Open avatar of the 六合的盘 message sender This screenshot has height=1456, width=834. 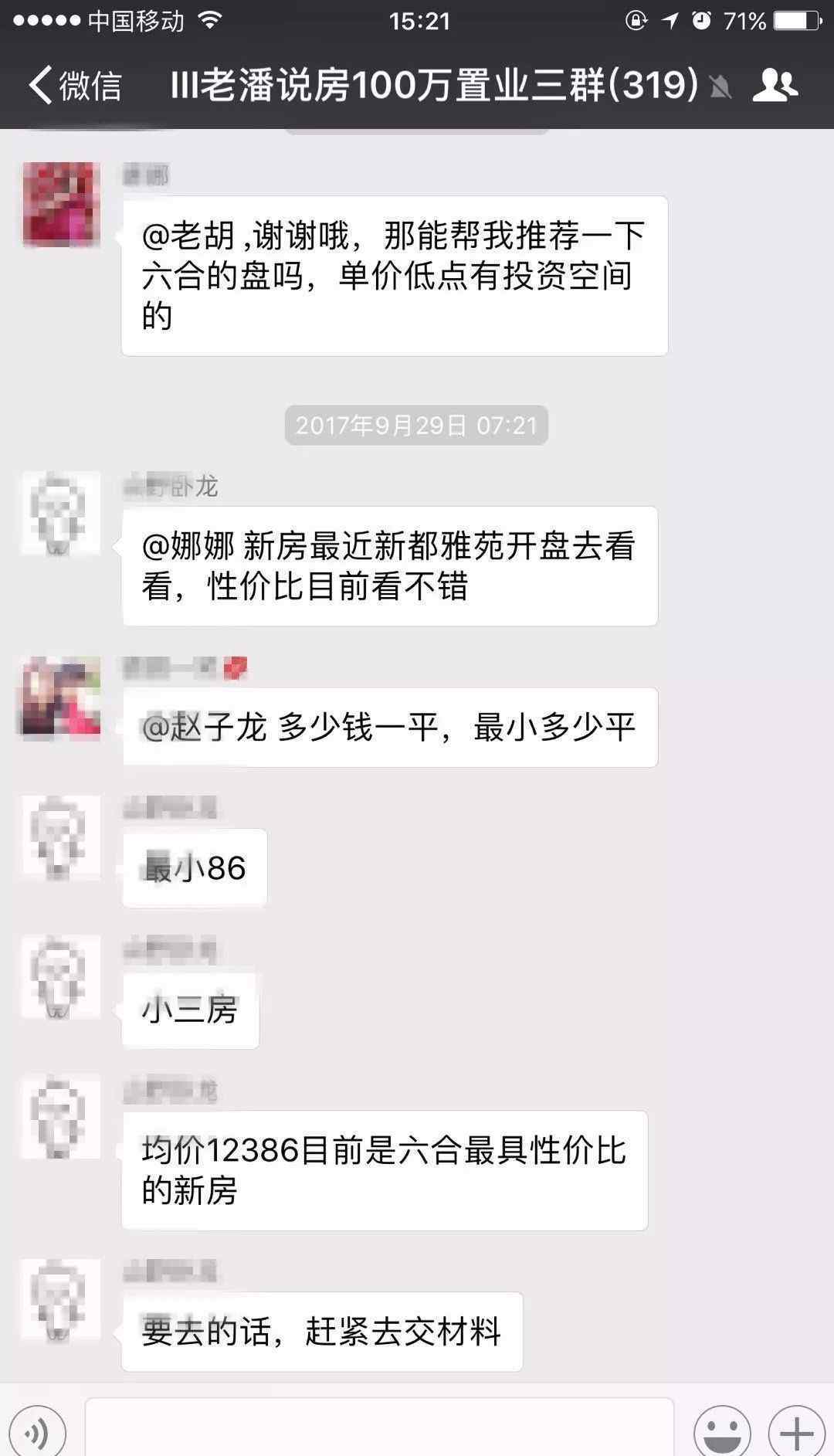point(62,204)
